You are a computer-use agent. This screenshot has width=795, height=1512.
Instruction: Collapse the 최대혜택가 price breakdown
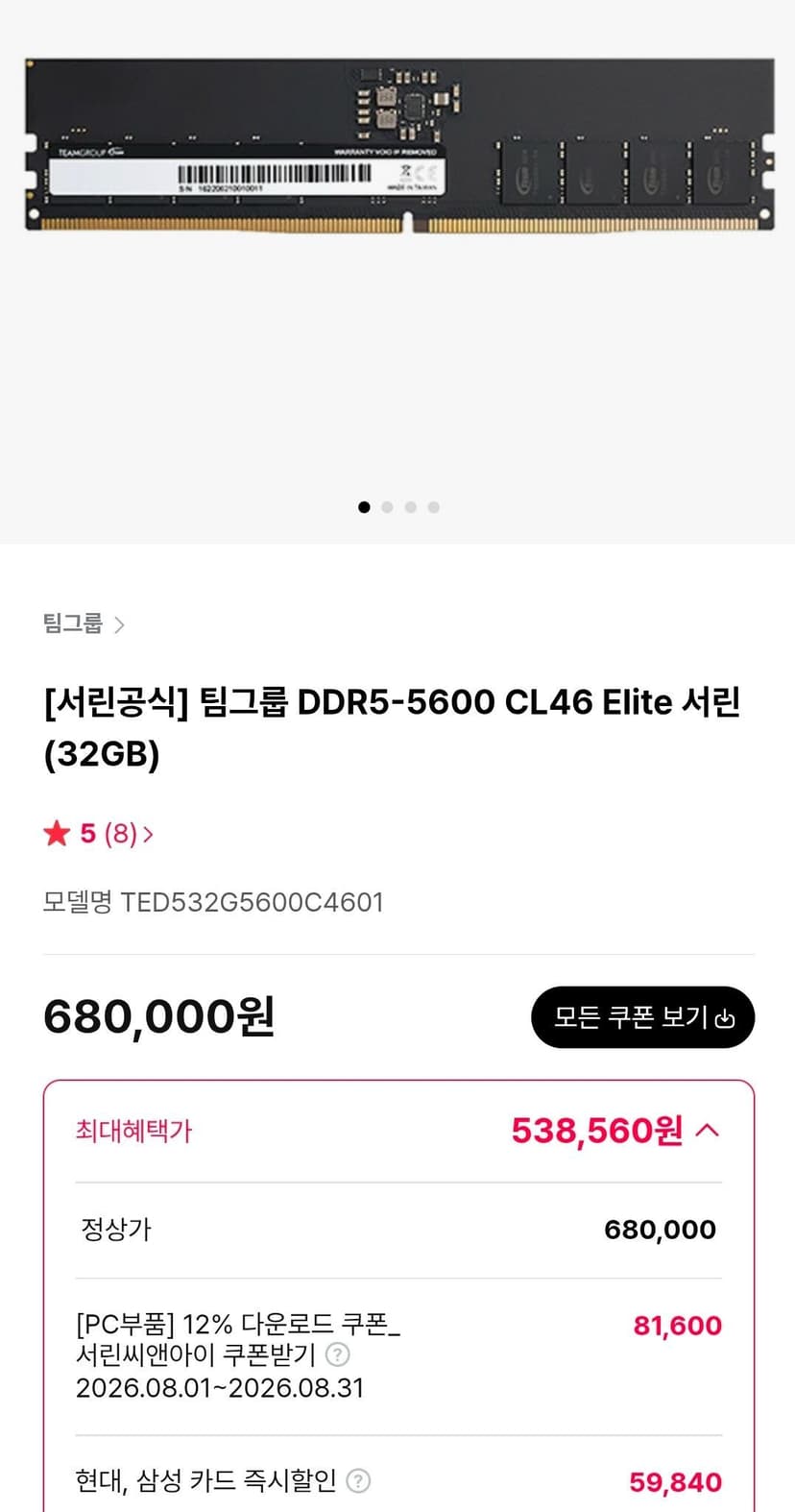coord(707,1131)
